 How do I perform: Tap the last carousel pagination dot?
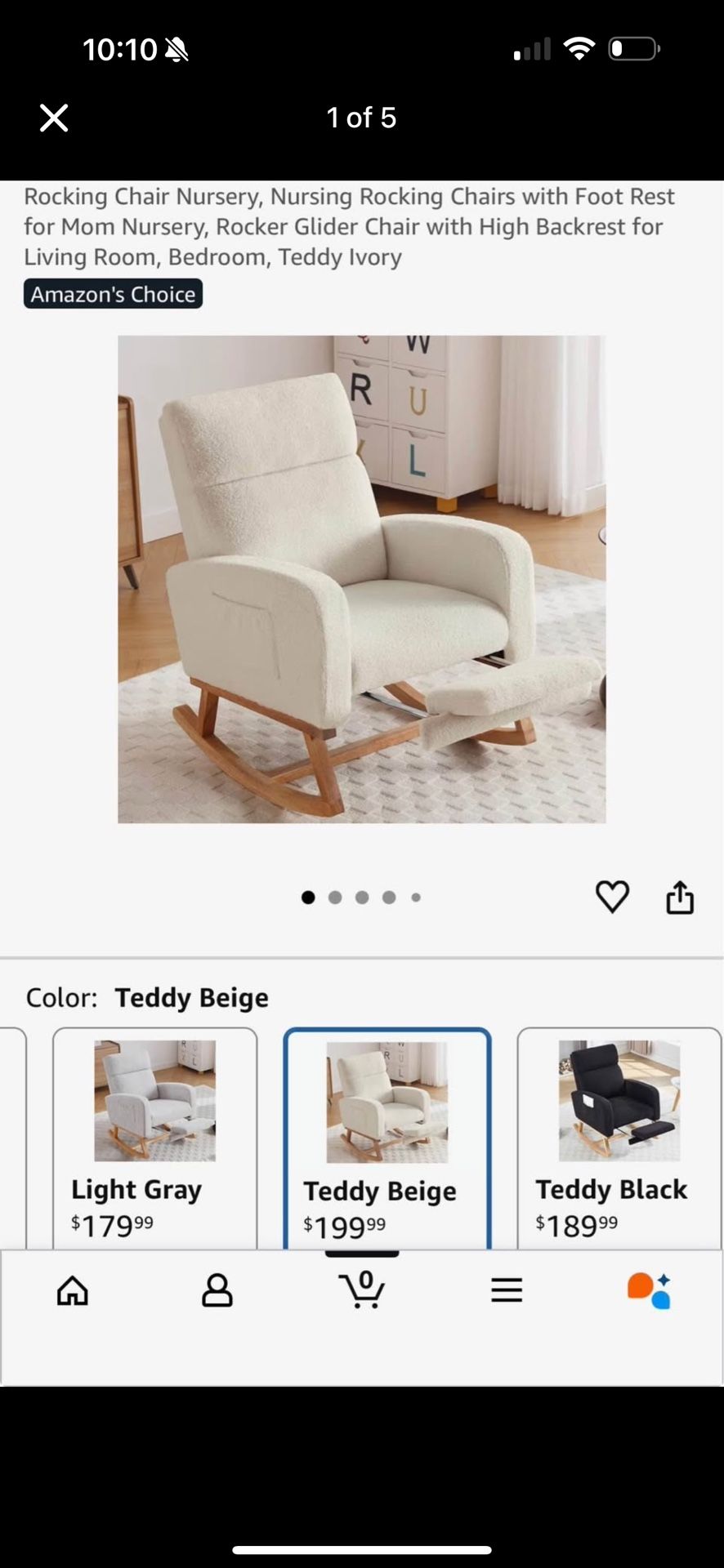tap(416, 897)
